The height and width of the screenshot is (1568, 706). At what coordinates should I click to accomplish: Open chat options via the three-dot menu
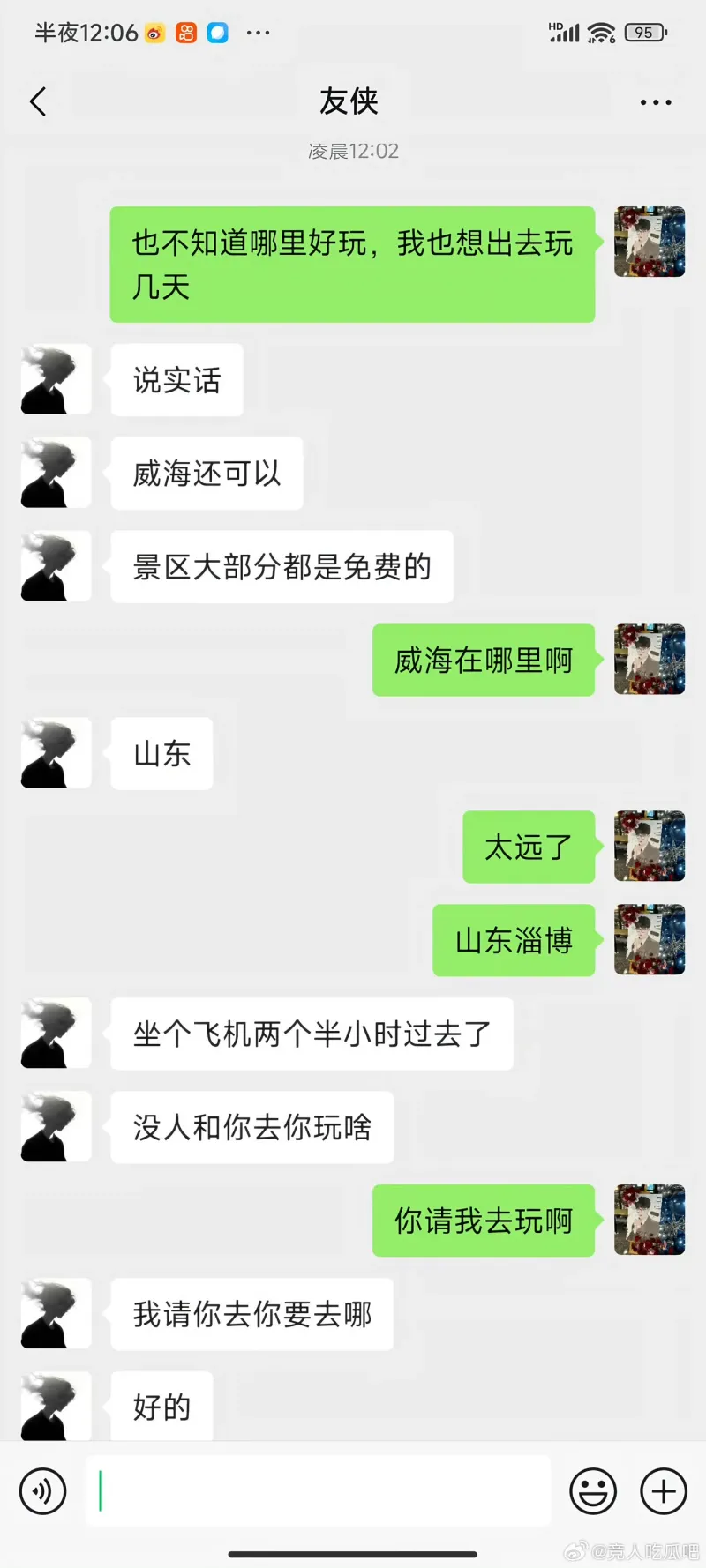pos(655,101)
